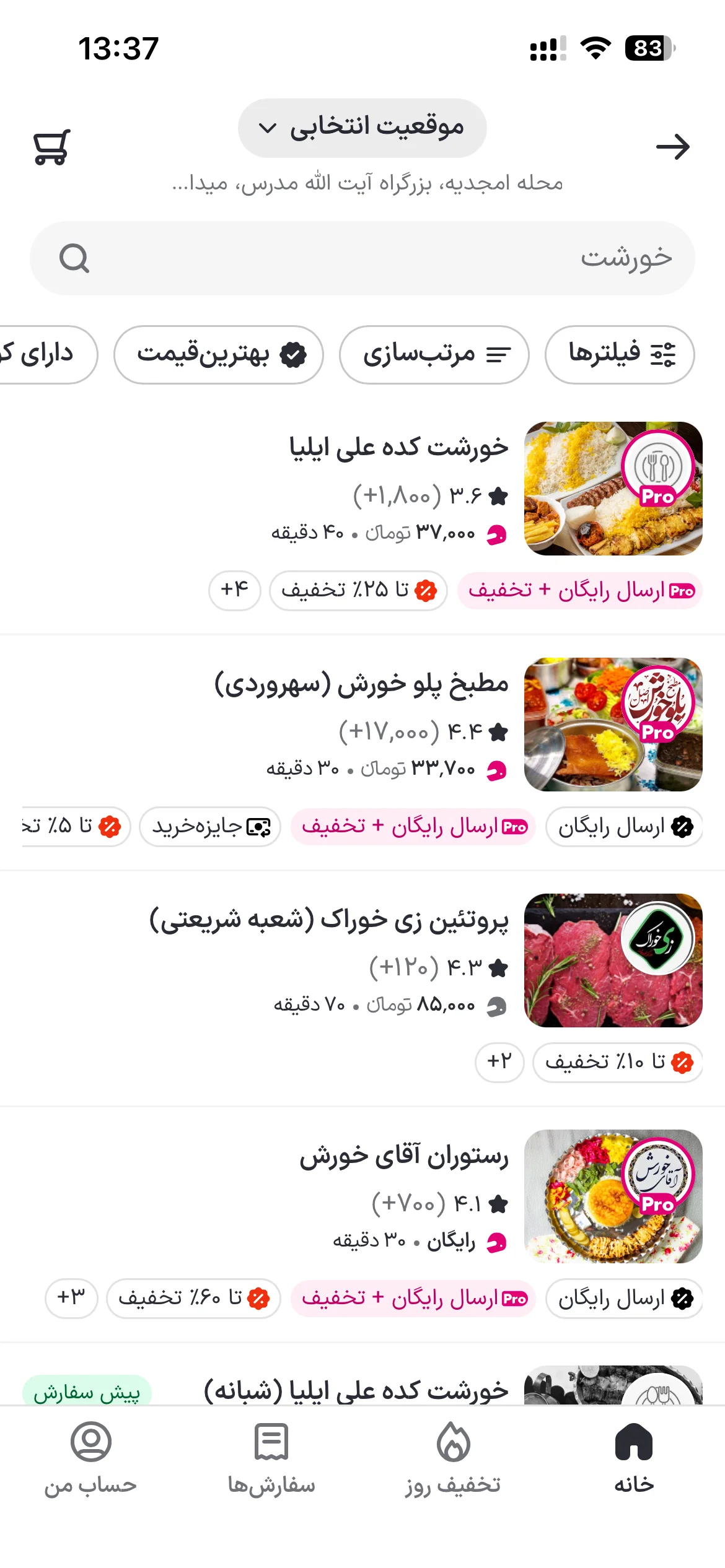The image size is (725, 1568).
Task: Open مرتب‌سازی sorting options
Action: (x=434, y=354)
